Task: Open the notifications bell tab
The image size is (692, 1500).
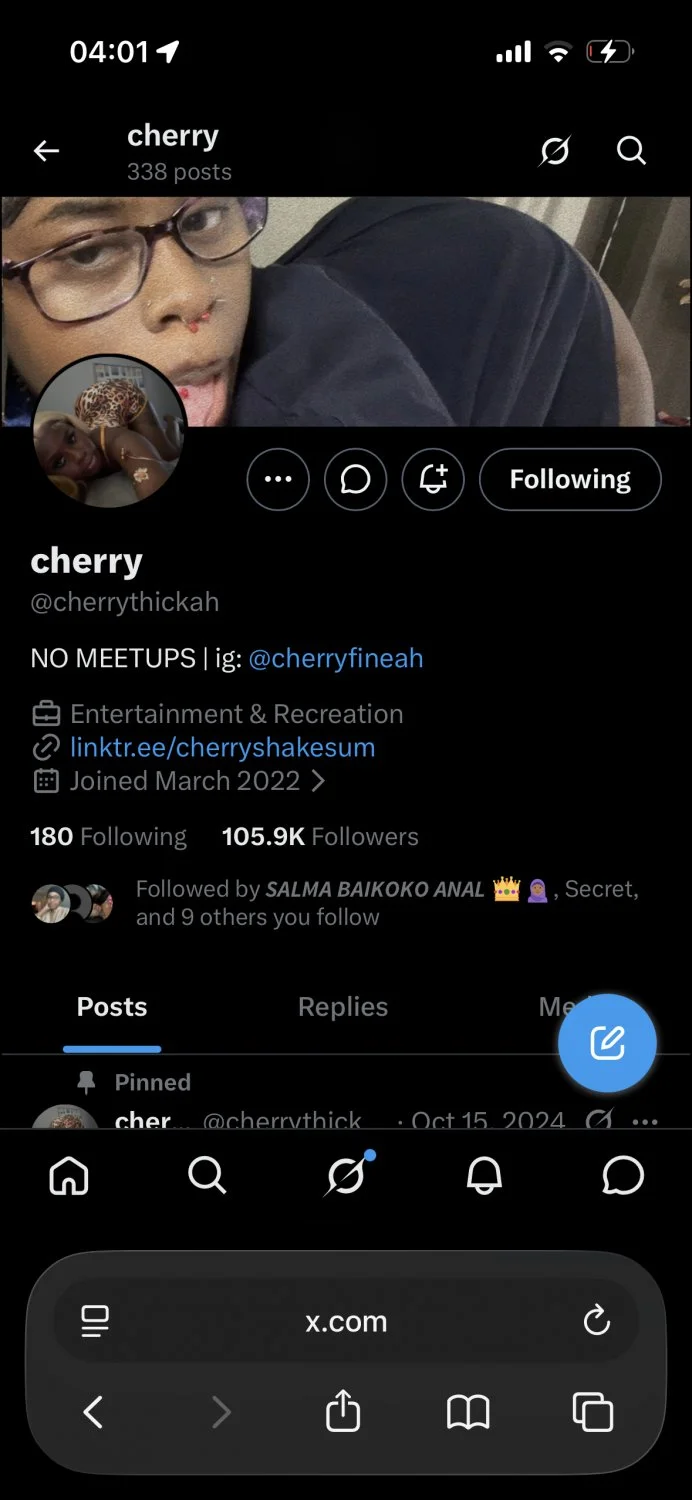Action: pyautogui.click(x=484, y=1176)
